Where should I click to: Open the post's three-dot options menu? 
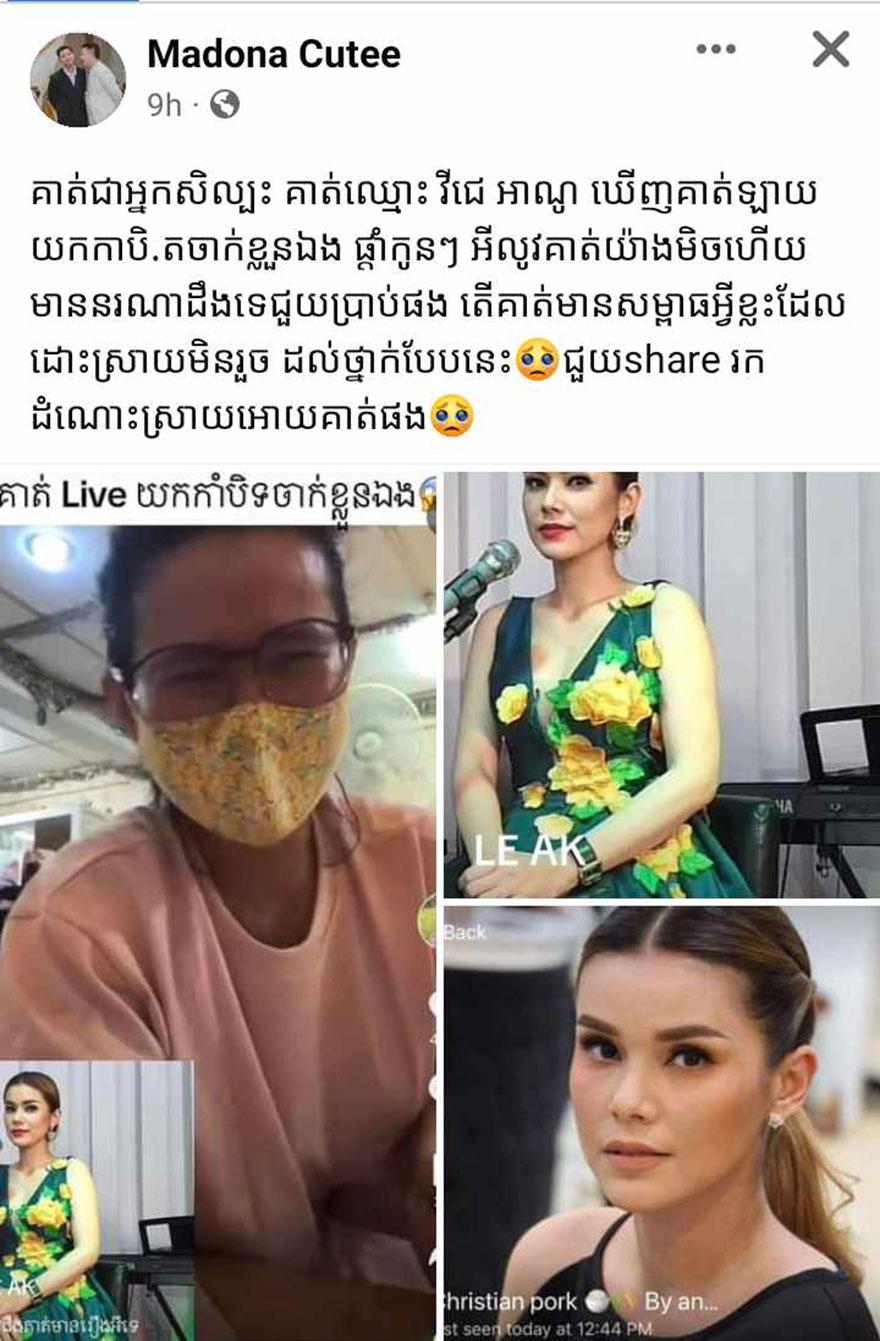(x=715, y=49)
